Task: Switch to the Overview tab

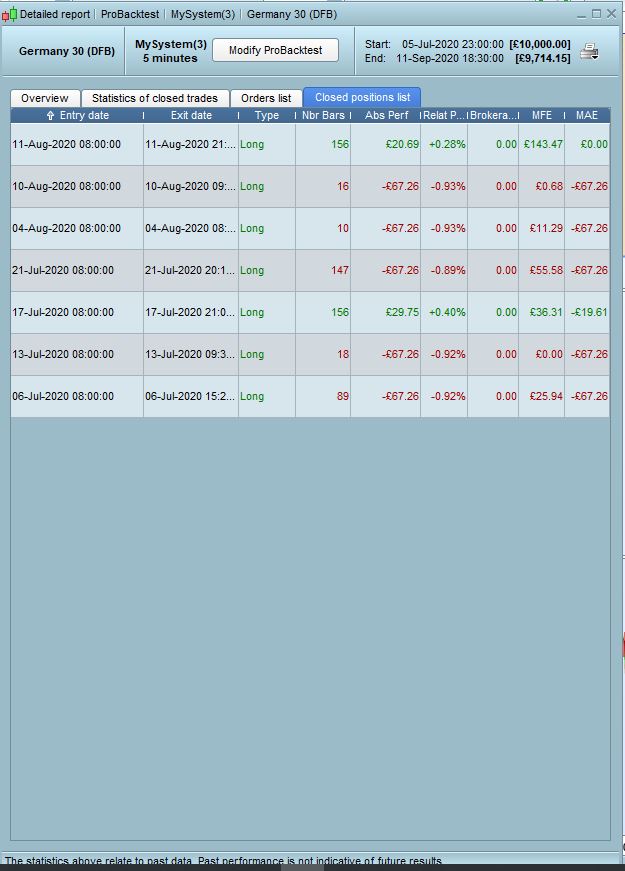Action: (45, 98)
